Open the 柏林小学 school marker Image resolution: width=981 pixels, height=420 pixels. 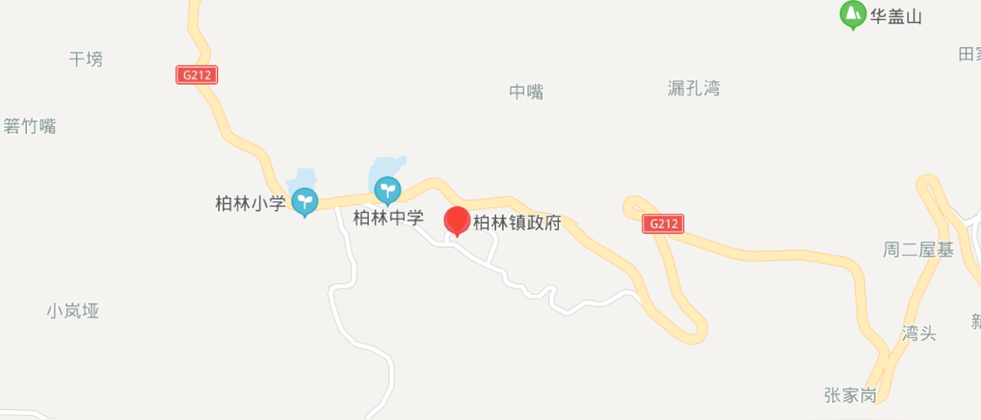(x=305, y=202)
